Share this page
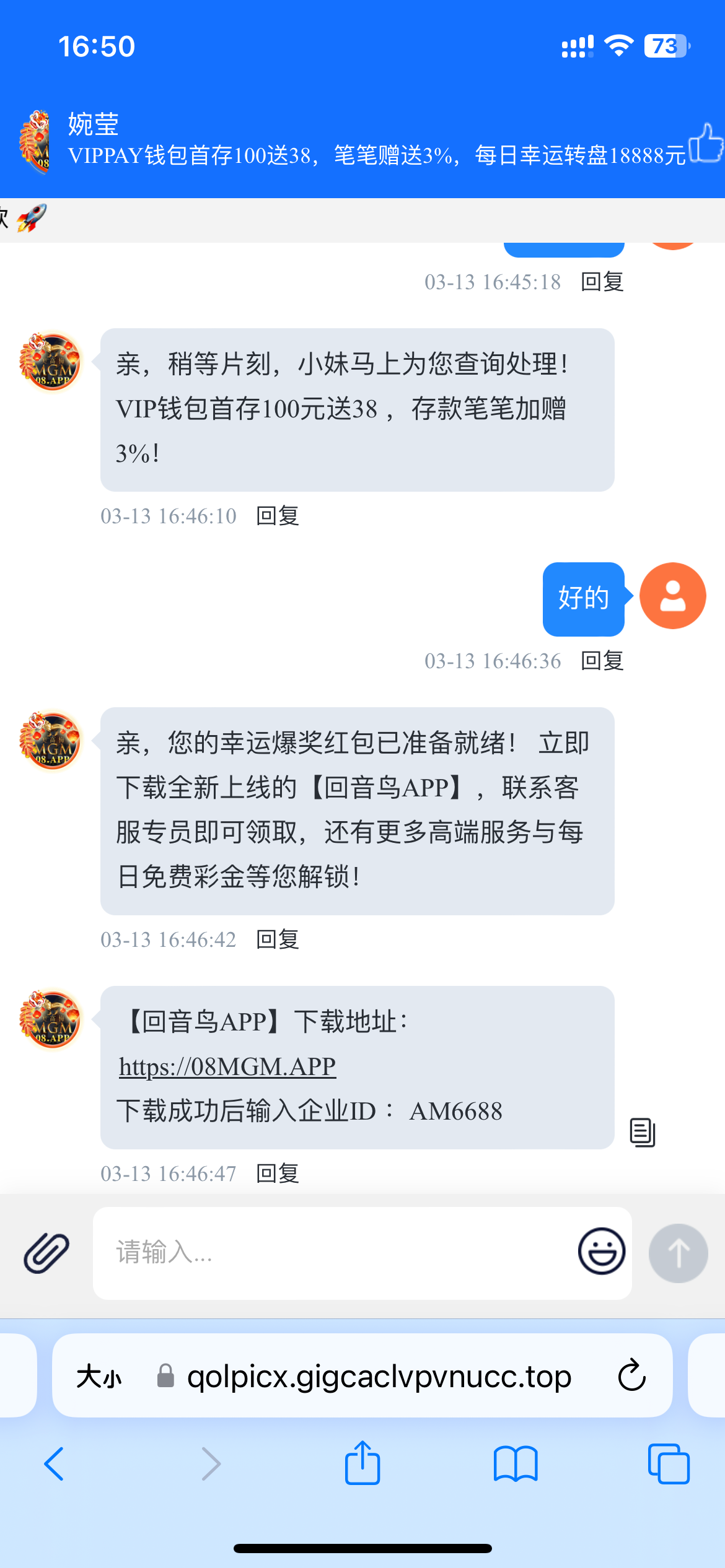 pos(362,1464)
